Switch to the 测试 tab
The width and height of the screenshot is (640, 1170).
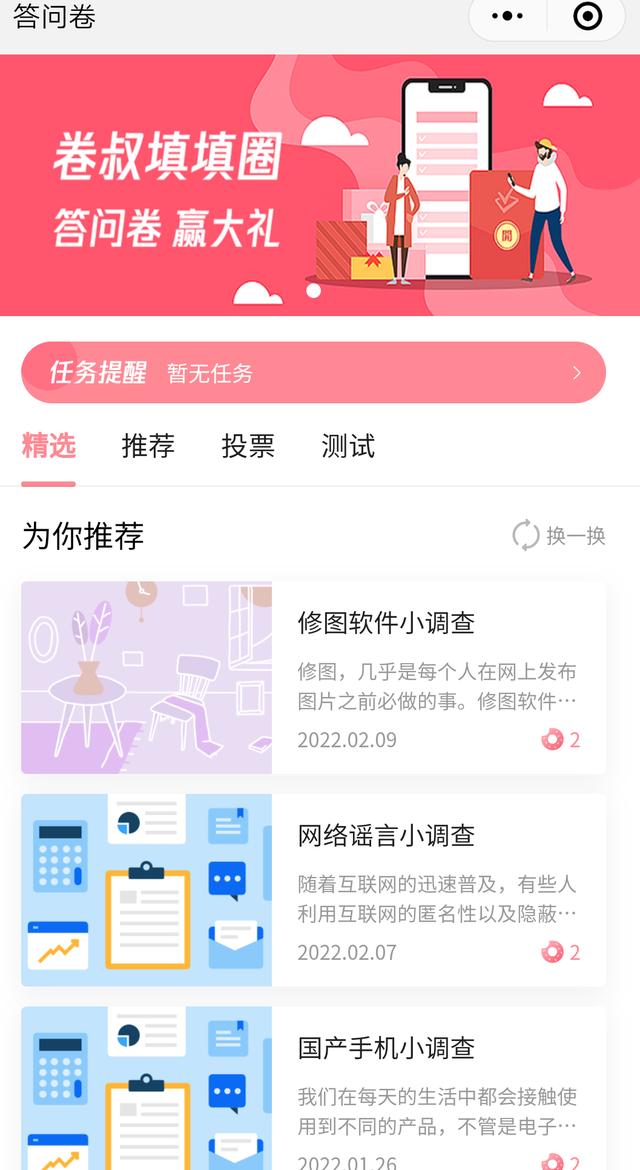(x=348, y=446)
